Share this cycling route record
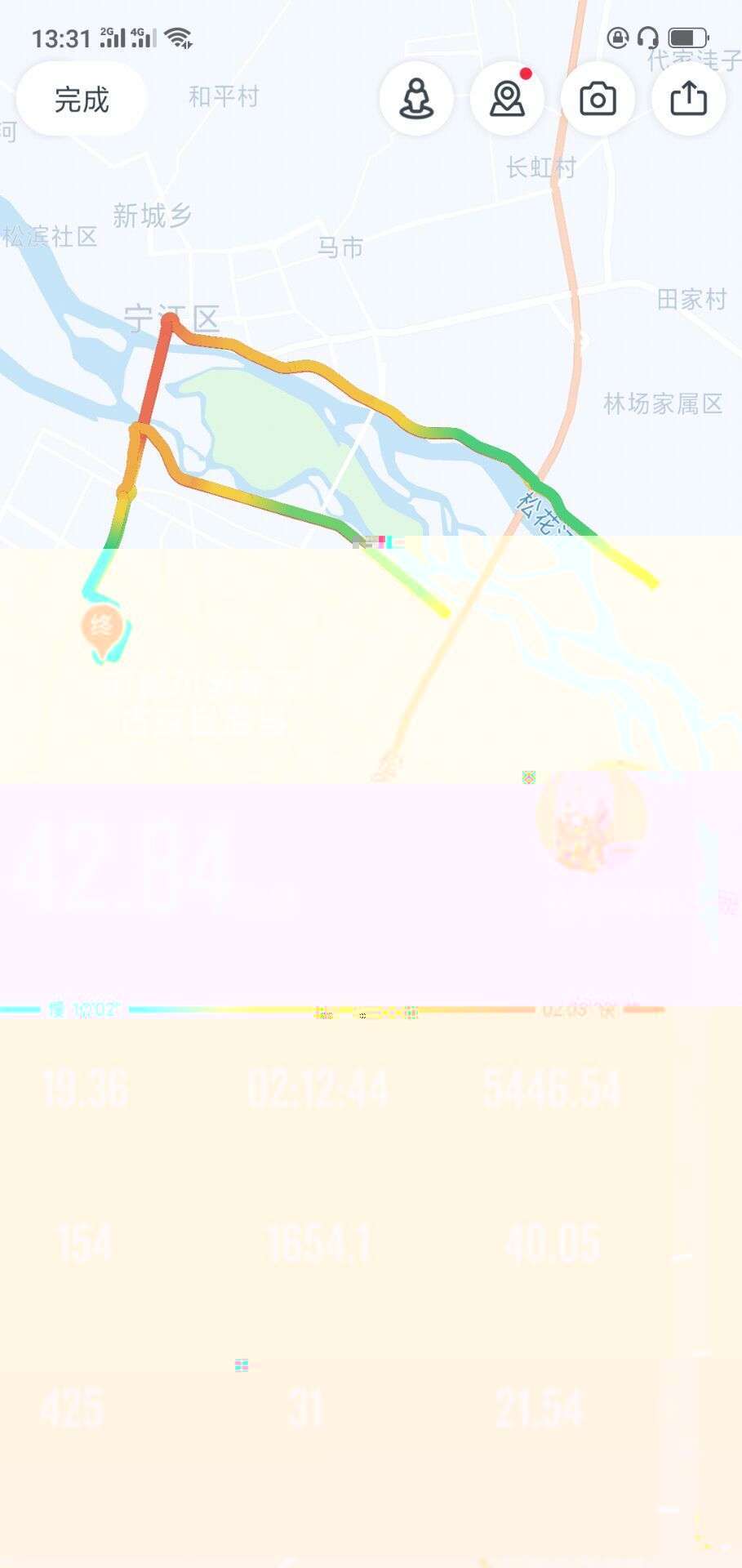The width and height of the screenshot is (742, 1568). click(688, 99)
